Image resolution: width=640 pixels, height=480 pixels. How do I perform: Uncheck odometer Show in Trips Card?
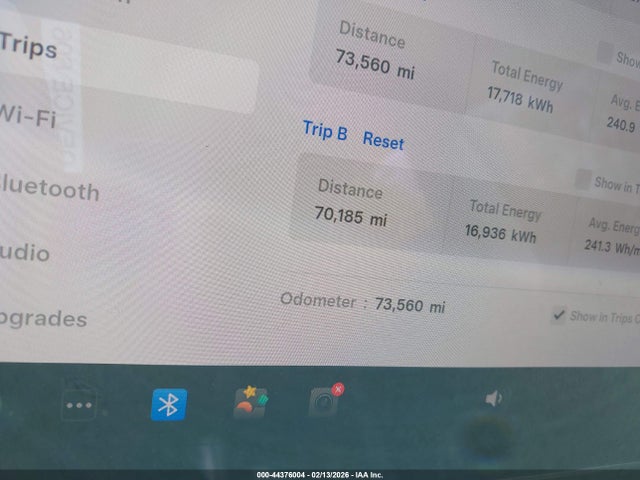click(x=559, y=315)
